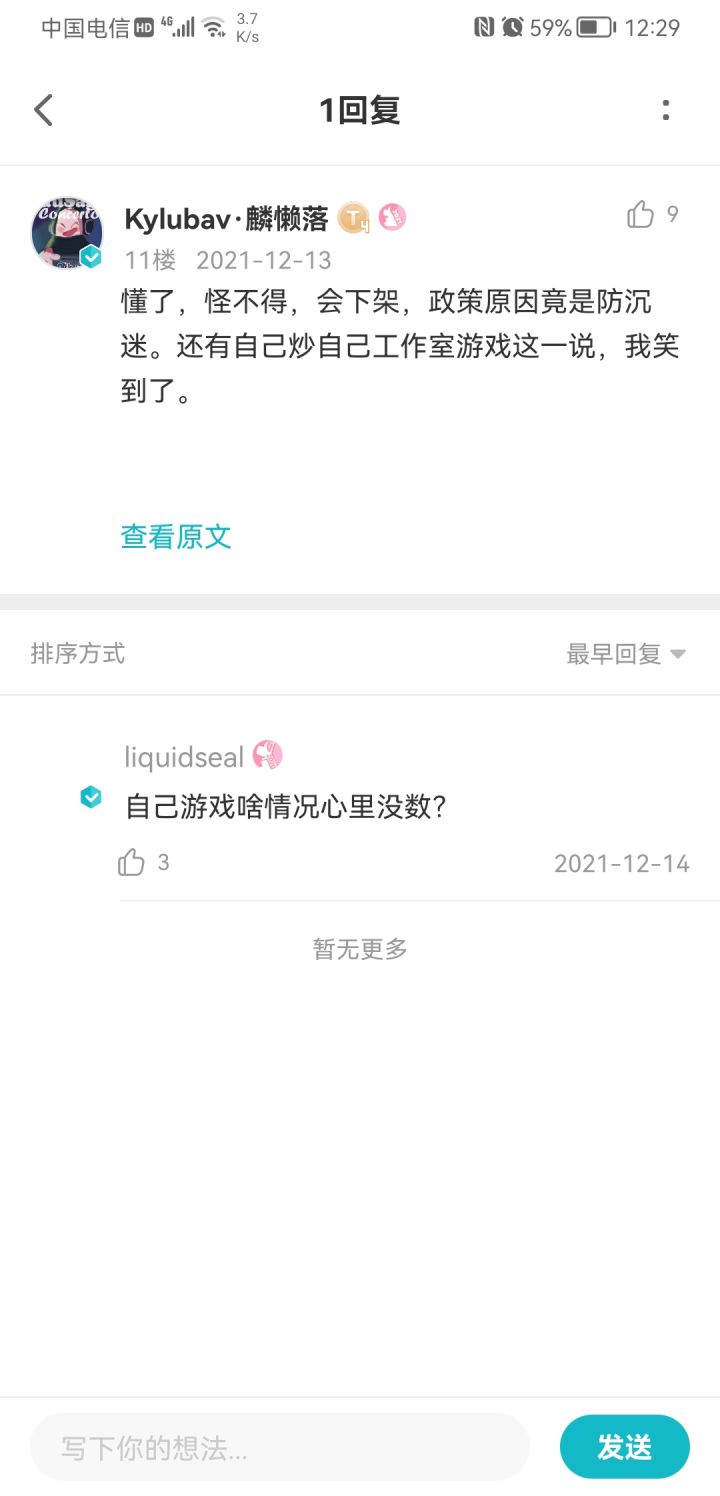
Task: Toggle like on Kylubav's comment
Action: tap(640, 214)
